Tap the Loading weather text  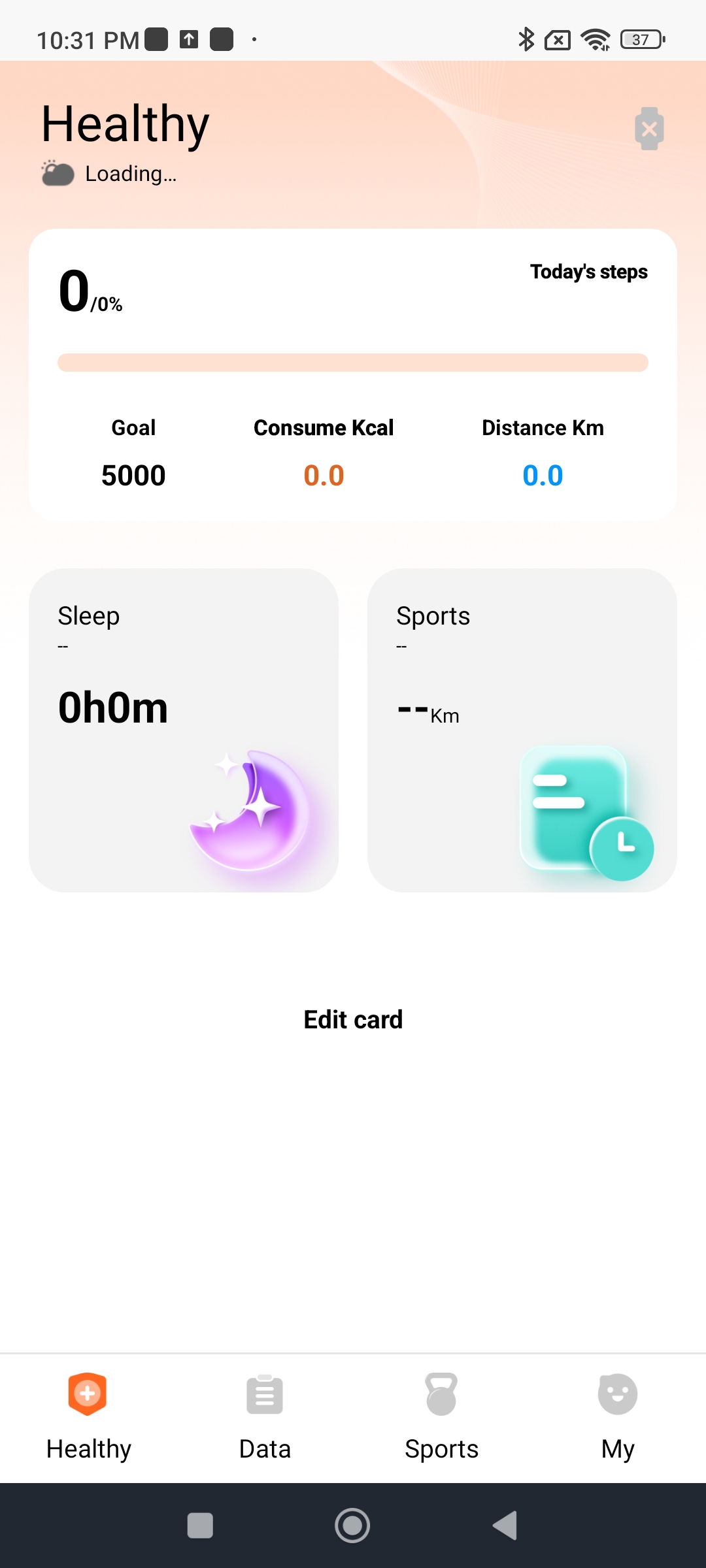[131, 174]
